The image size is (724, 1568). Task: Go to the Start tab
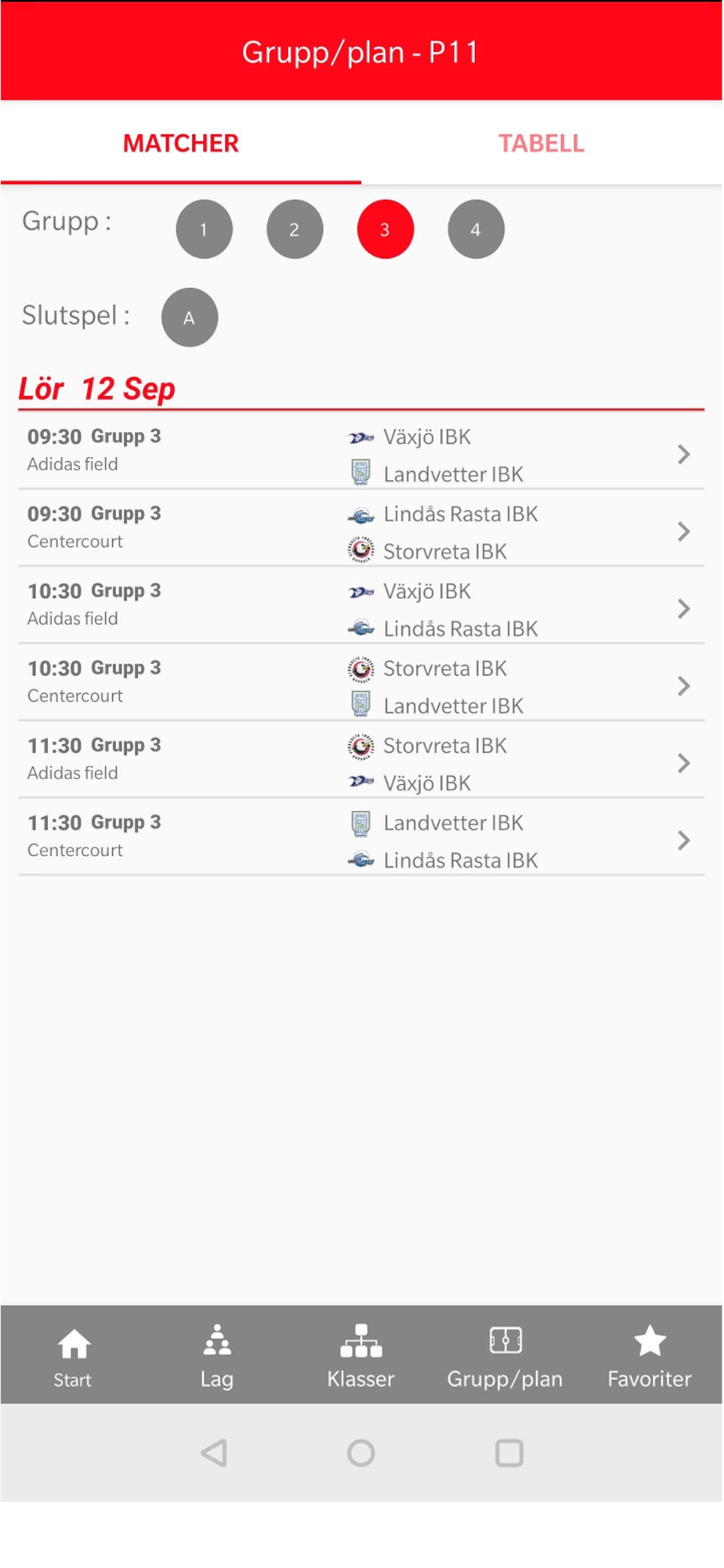point(73,1356)
